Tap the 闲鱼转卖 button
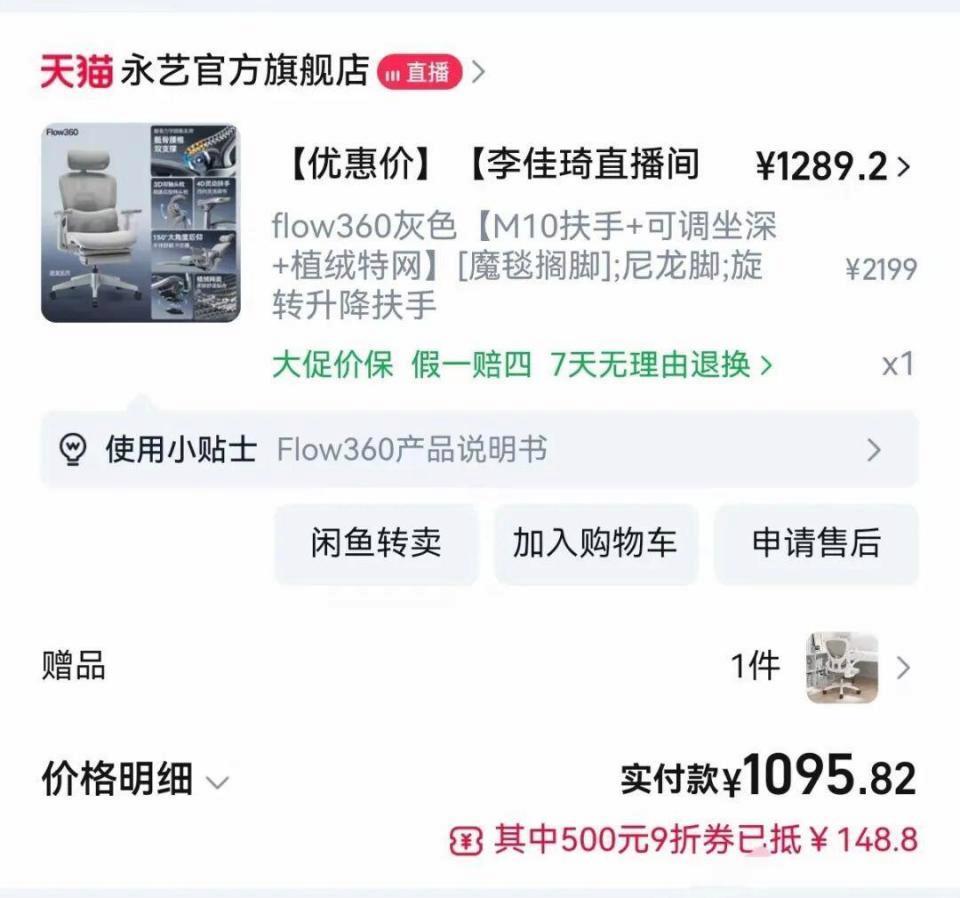The image size is (960, 898). [376, 543]
